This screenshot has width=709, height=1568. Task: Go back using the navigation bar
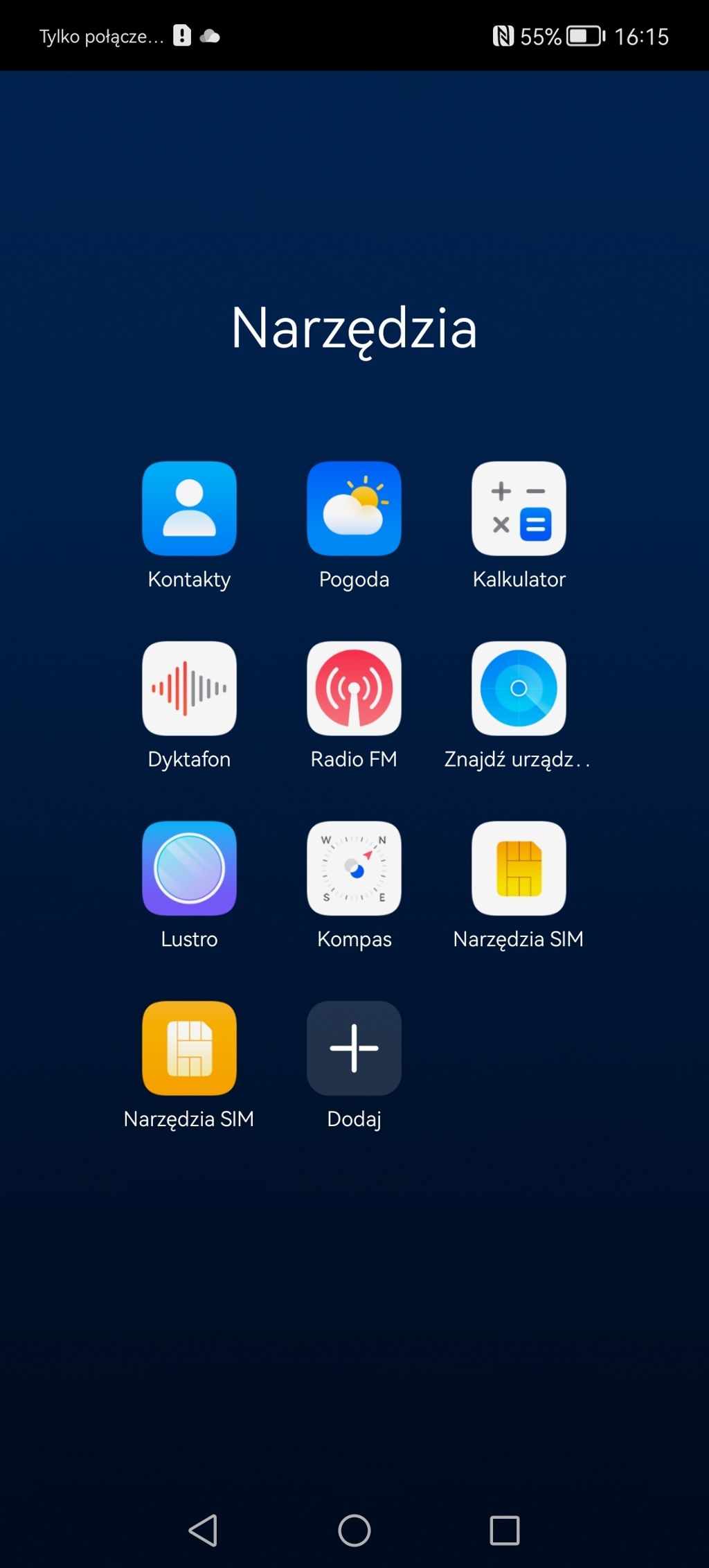[x=203, y=1530]
